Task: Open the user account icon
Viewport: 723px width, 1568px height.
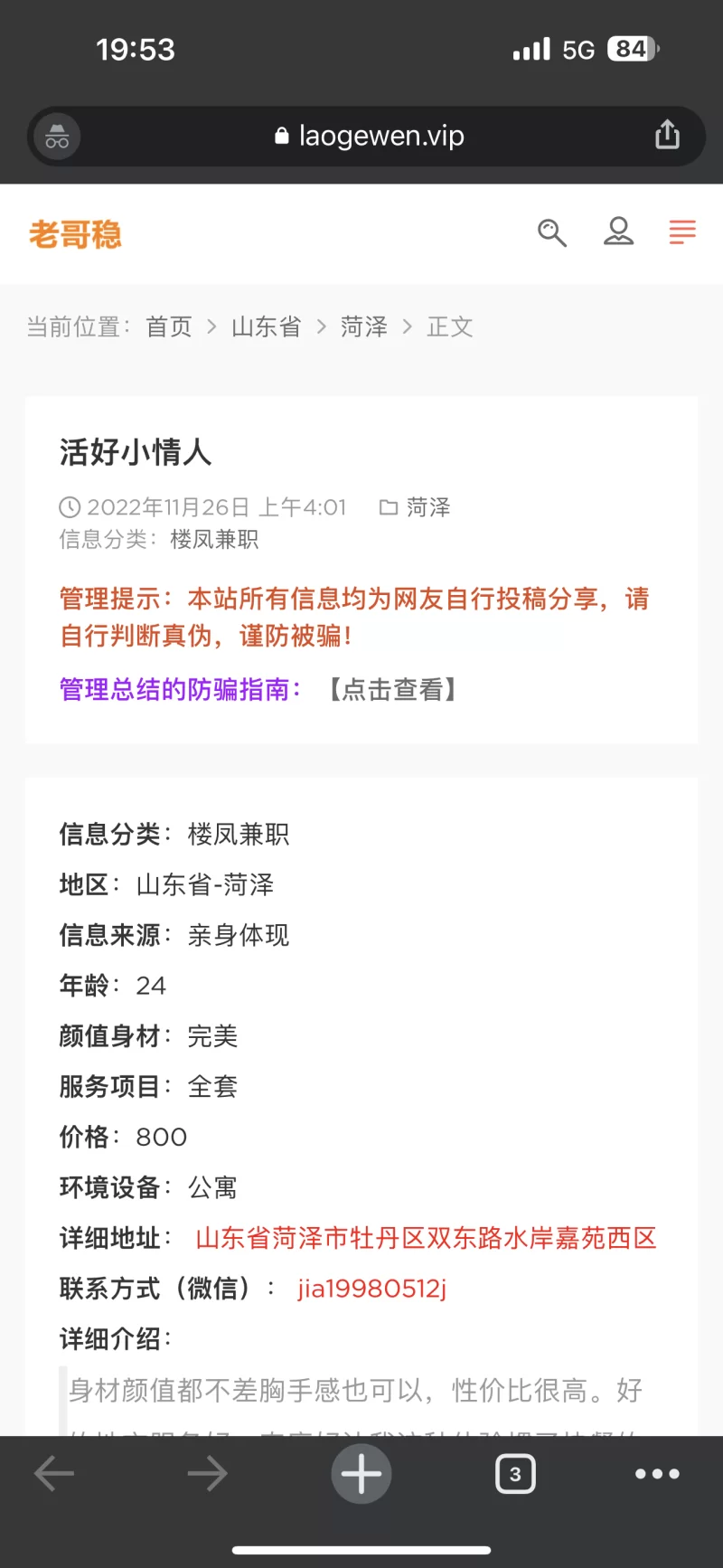Action: [x=618, y=232]
